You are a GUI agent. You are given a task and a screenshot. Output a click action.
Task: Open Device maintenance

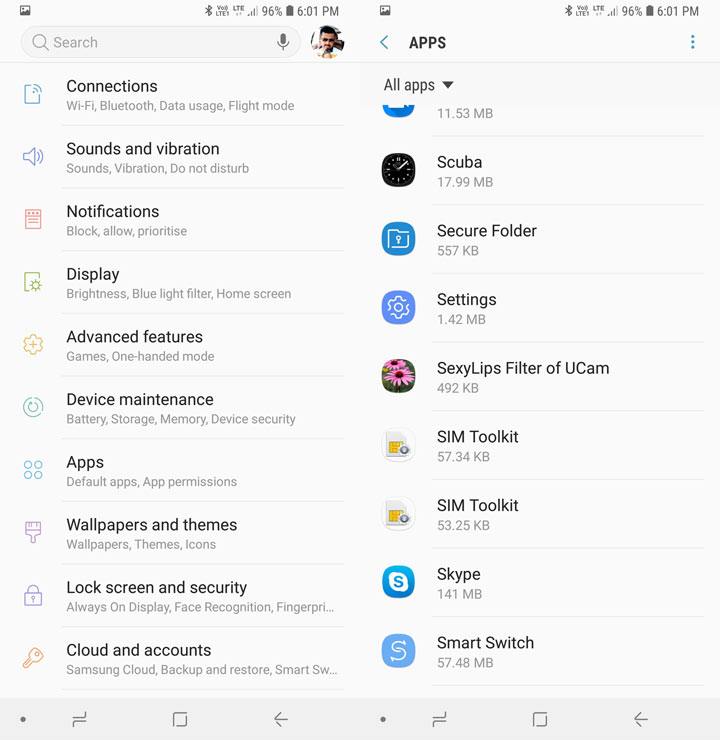(180, 408)
